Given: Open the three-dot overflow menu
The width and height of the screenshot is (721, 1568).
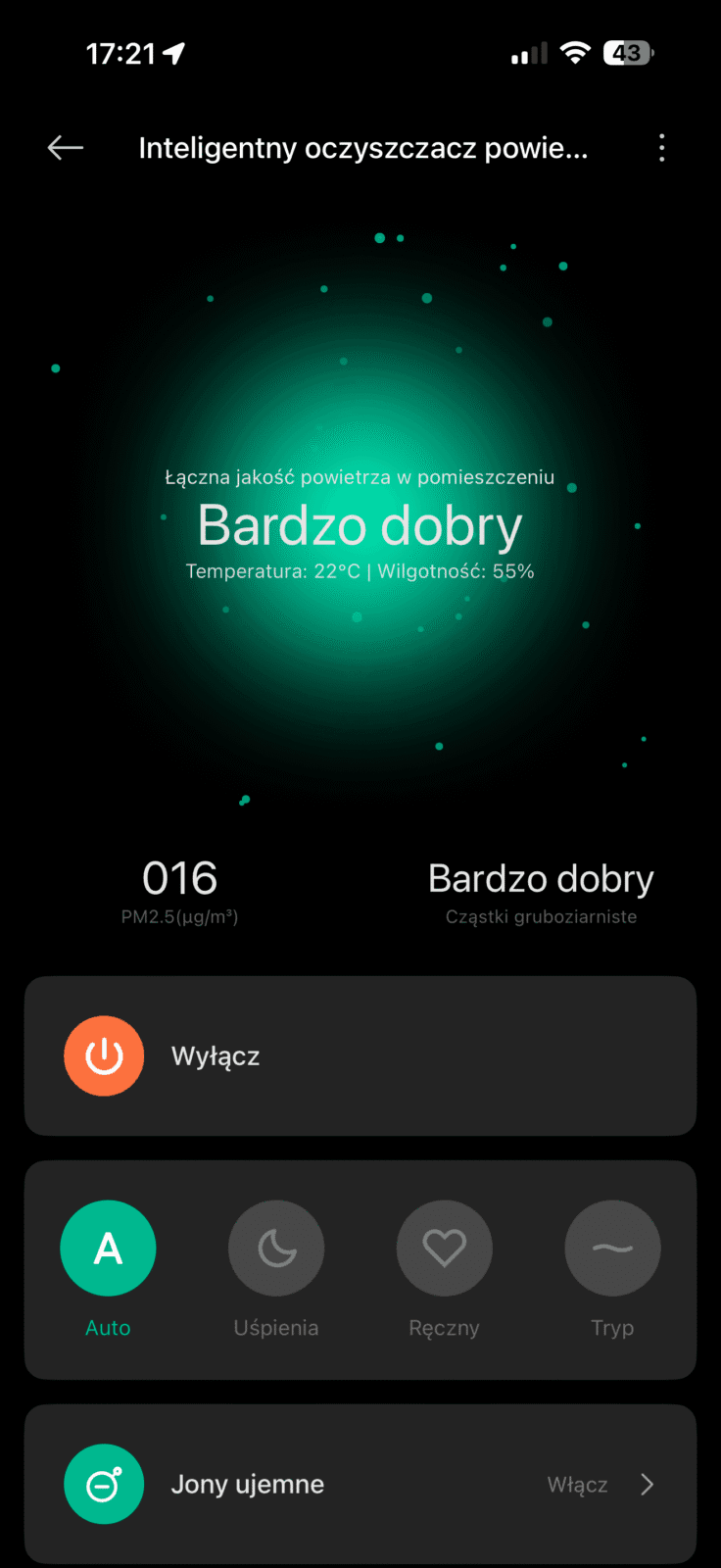Looking at the screenshot, I should tap(662, 148).
